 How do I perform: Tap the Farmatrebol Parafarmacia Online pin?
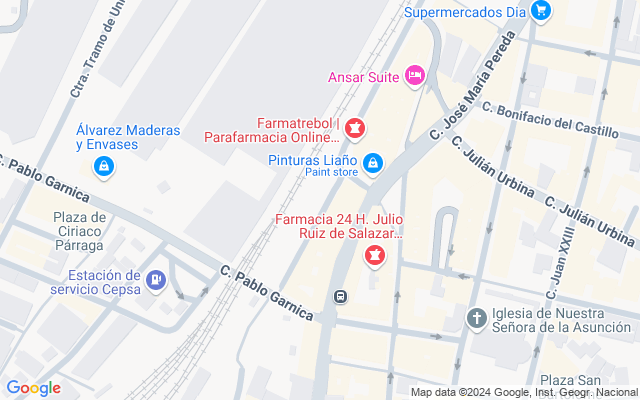pyautogui.click(x=354, y=128)
